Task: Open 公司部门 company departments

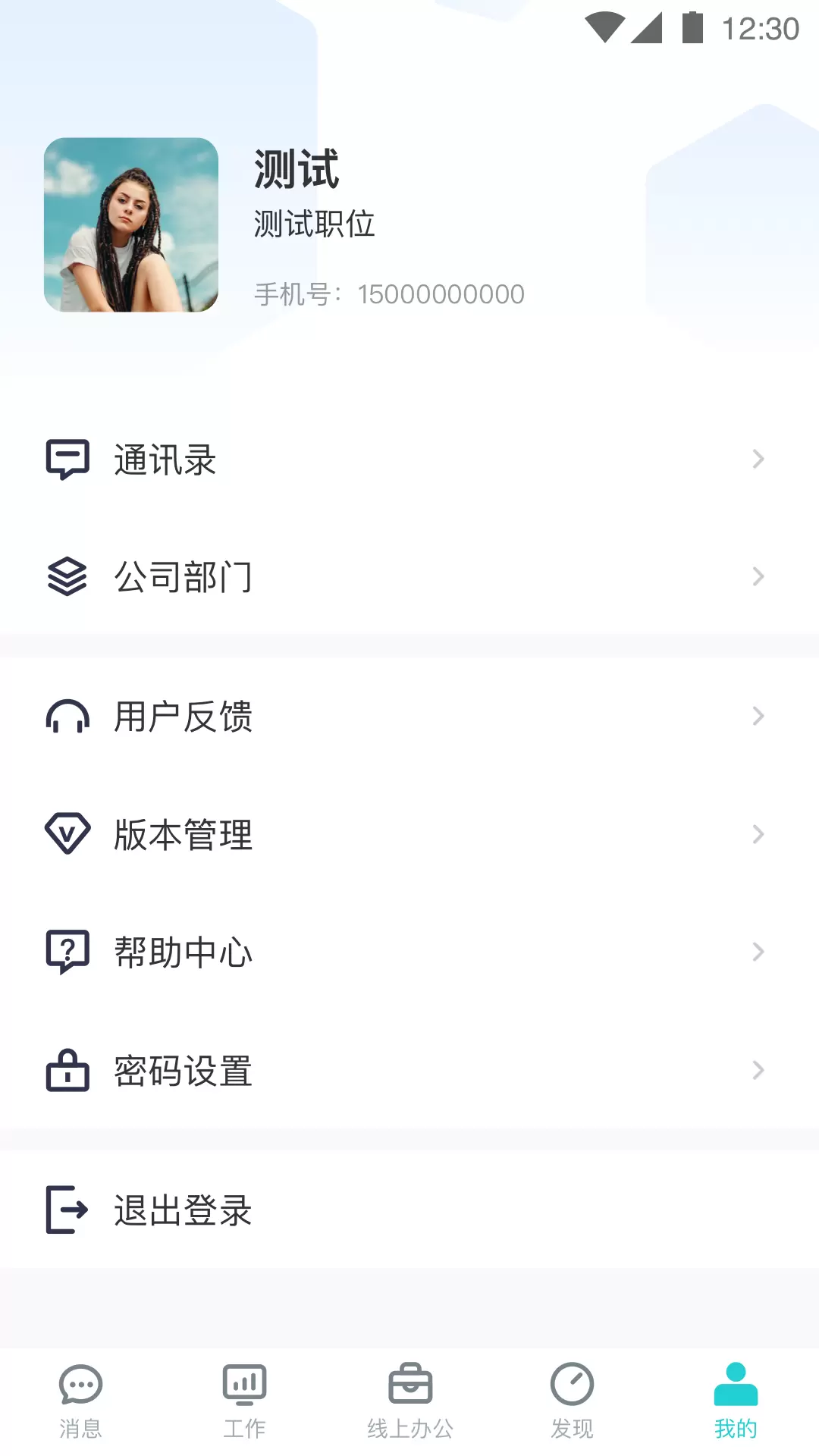Action: 409,577
